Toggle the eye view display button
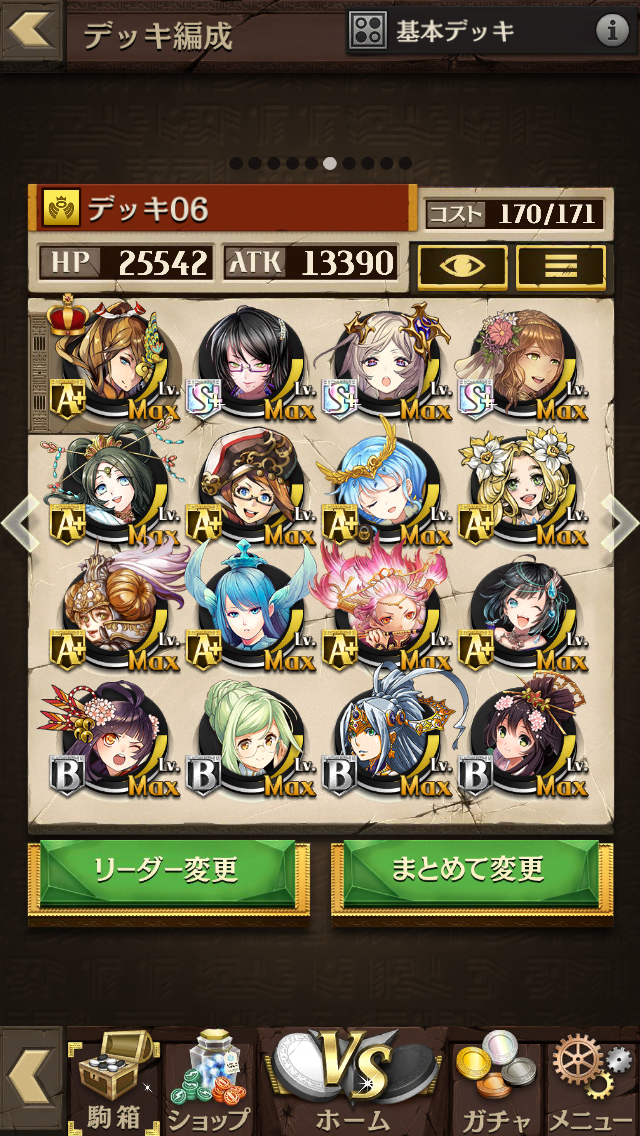Screen dimensions: 640x1136 click(x=462, y=266)
